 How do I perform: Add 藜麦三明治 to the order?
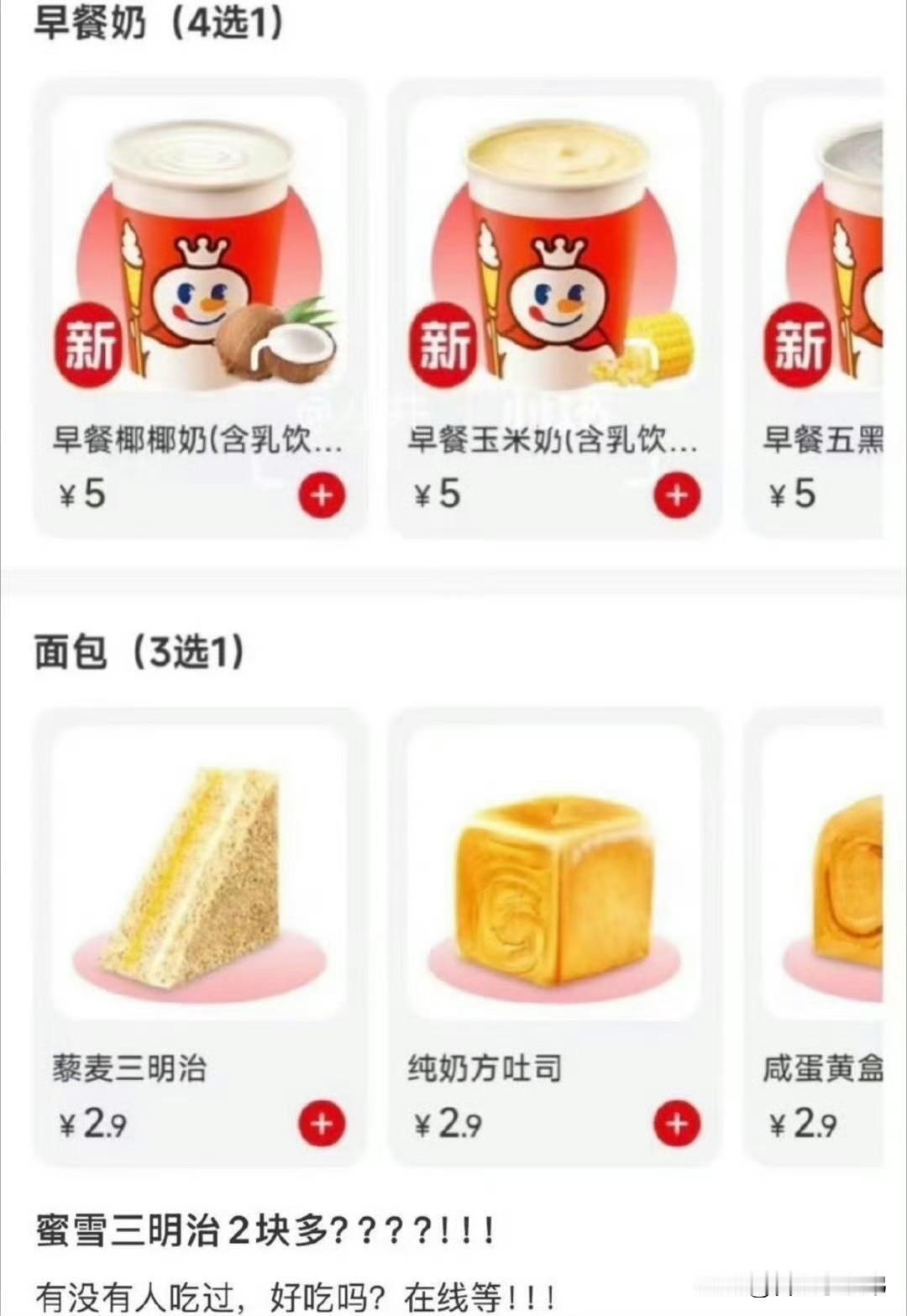[322, 1123]
